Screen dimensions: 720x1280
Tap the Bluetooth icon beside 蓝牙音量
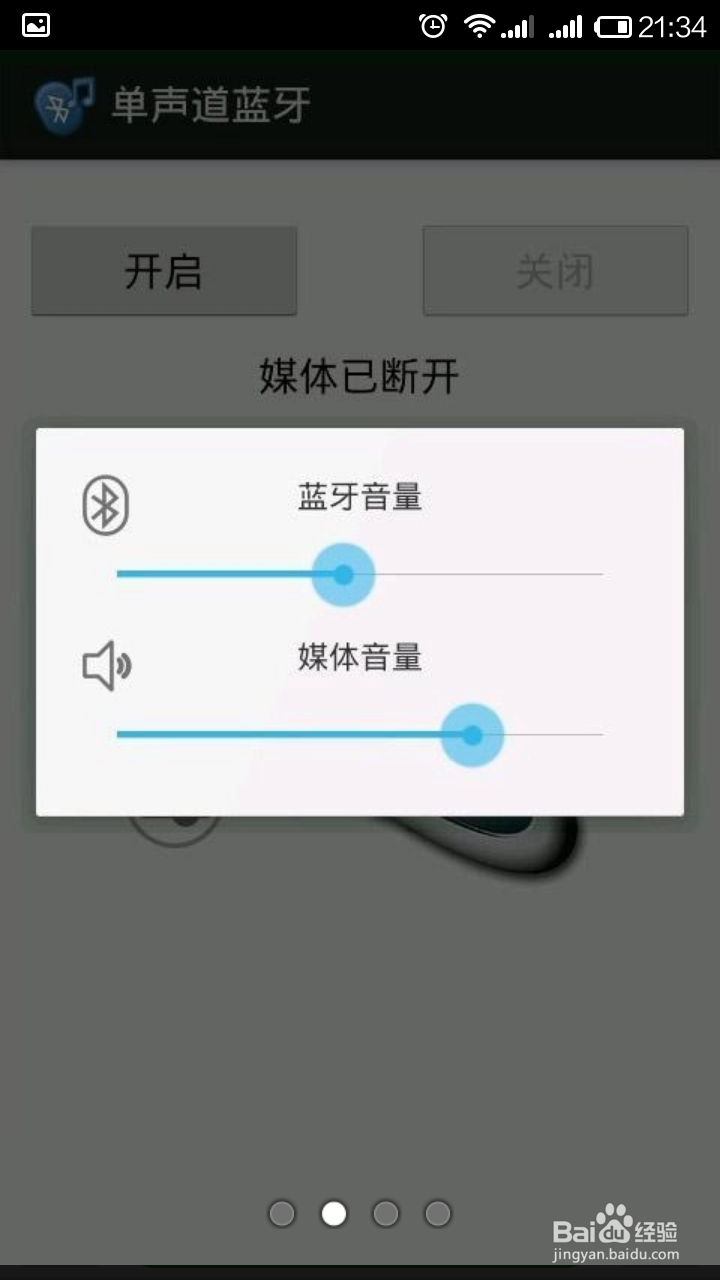103,504
